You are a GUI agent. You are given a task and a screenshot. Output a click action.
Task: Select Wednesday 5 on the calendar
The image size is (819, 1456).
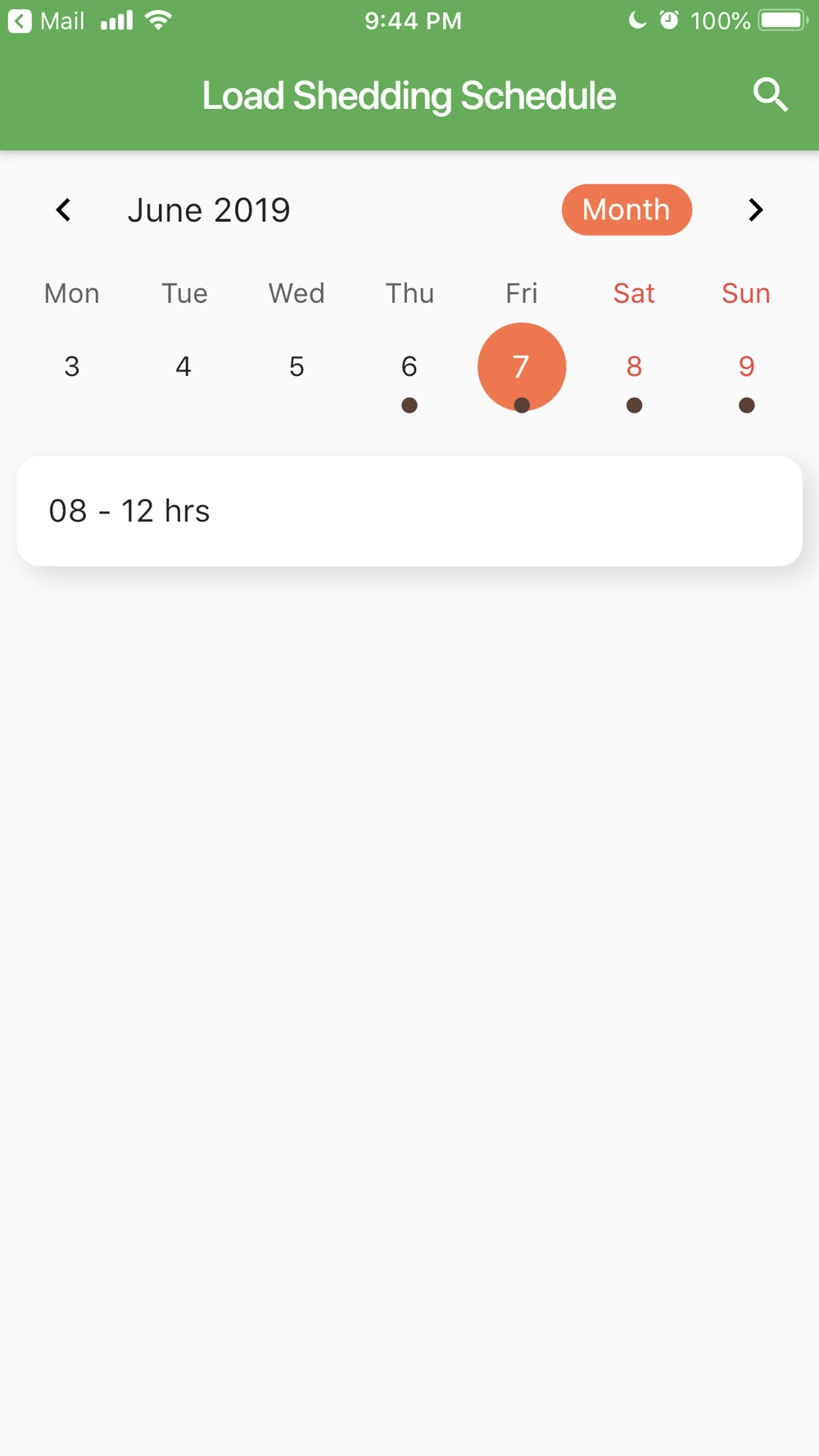(296, 367)
